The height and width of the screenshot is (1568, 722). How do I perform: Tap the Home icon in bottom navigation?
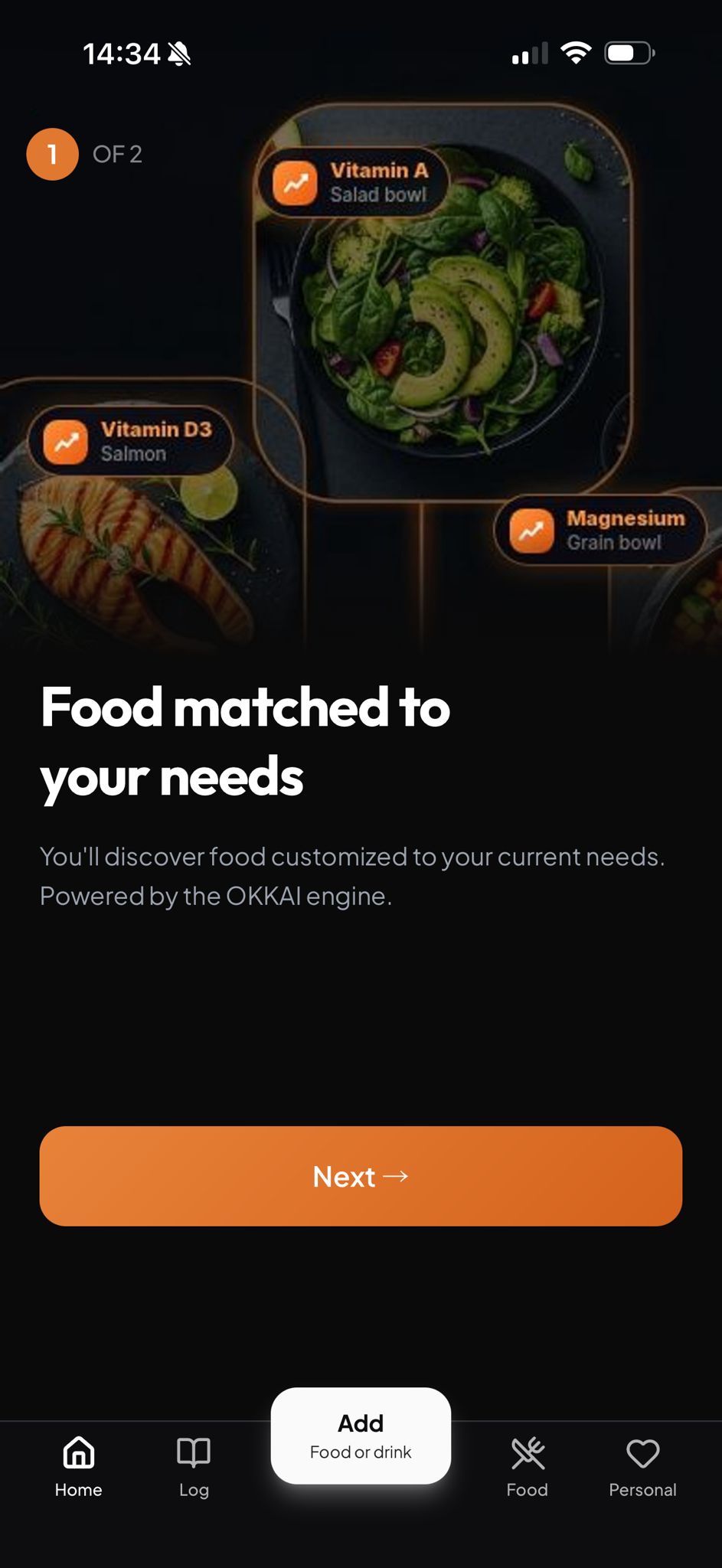click(77, 1451)
